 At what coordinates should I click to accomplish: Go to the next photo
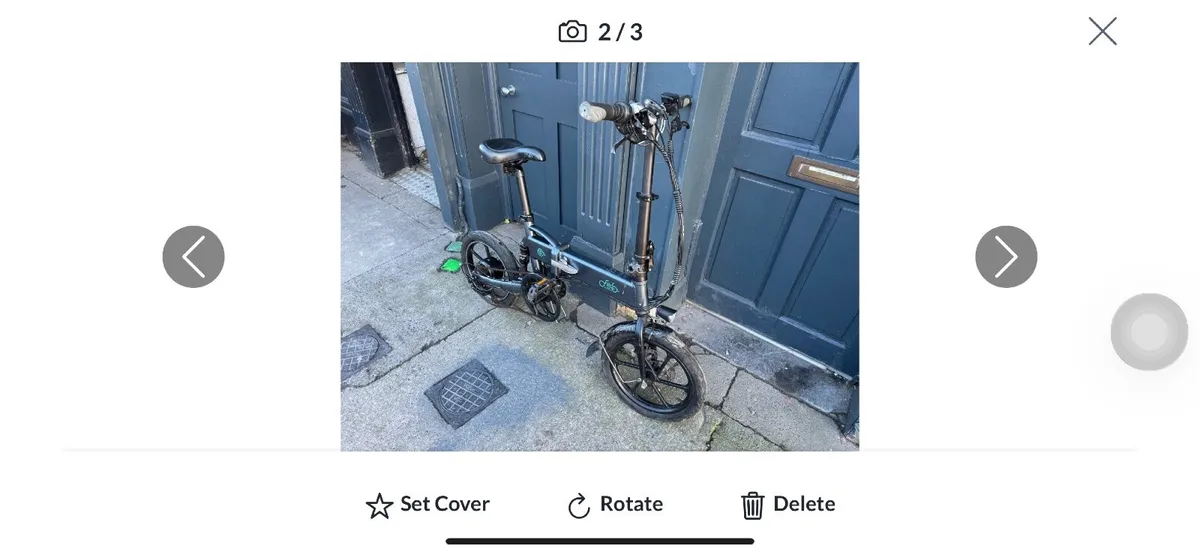point(1005,257)
